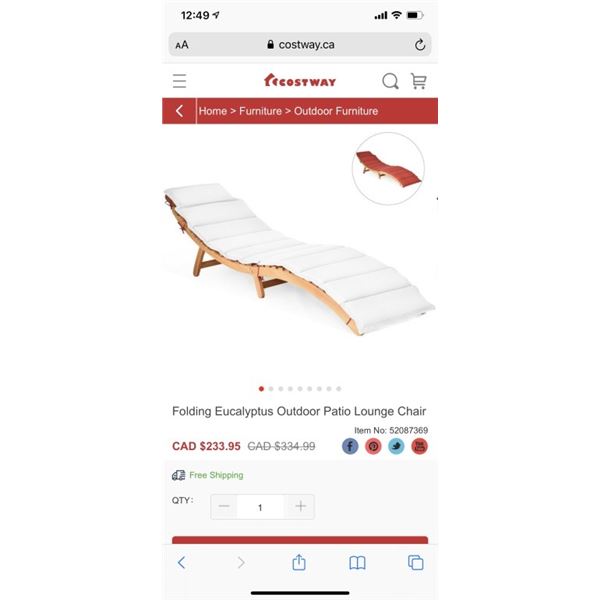Screen dimensions: 600x600
Task: Open the search magnifier icon
Action: coord(390,81)
